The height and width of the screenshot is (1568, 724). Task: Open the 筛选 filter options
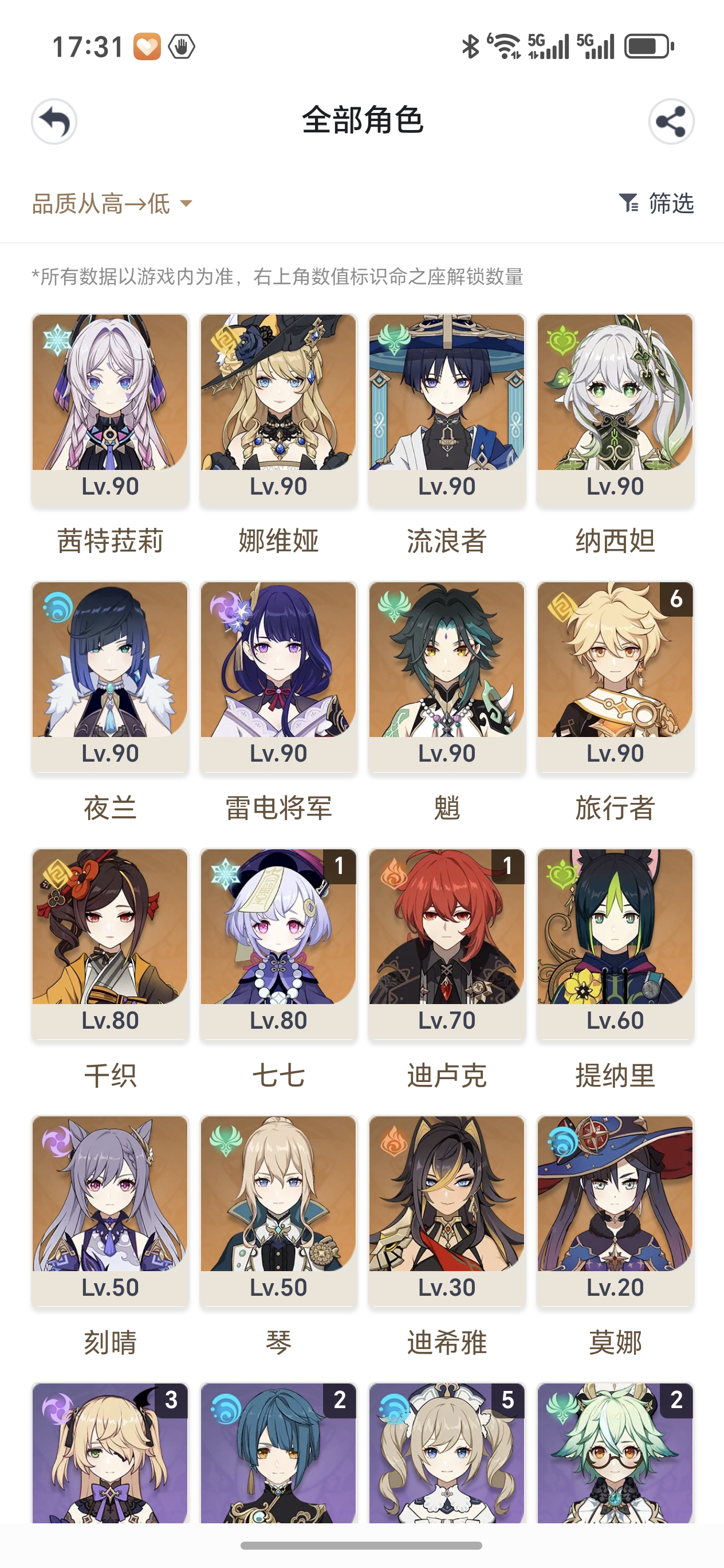(x=656, y=203)
